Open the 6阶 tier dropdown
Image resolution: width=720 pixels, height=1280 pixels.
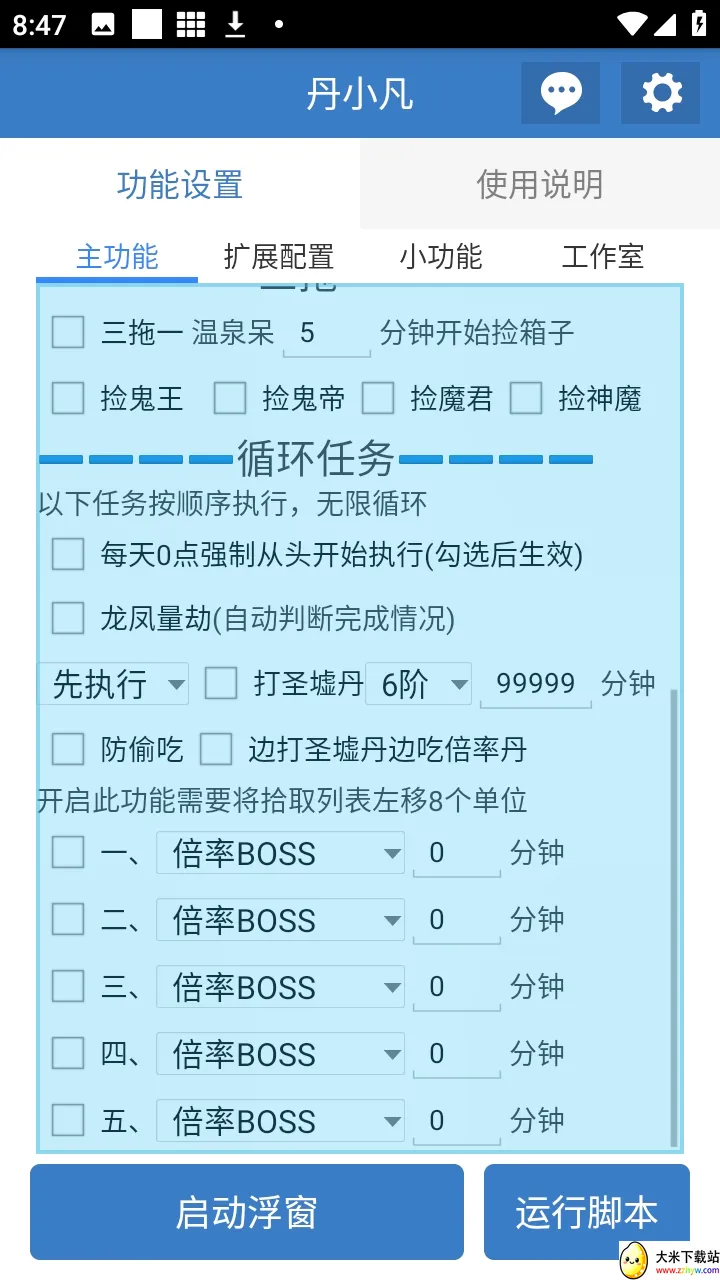[x=418, y=684]
